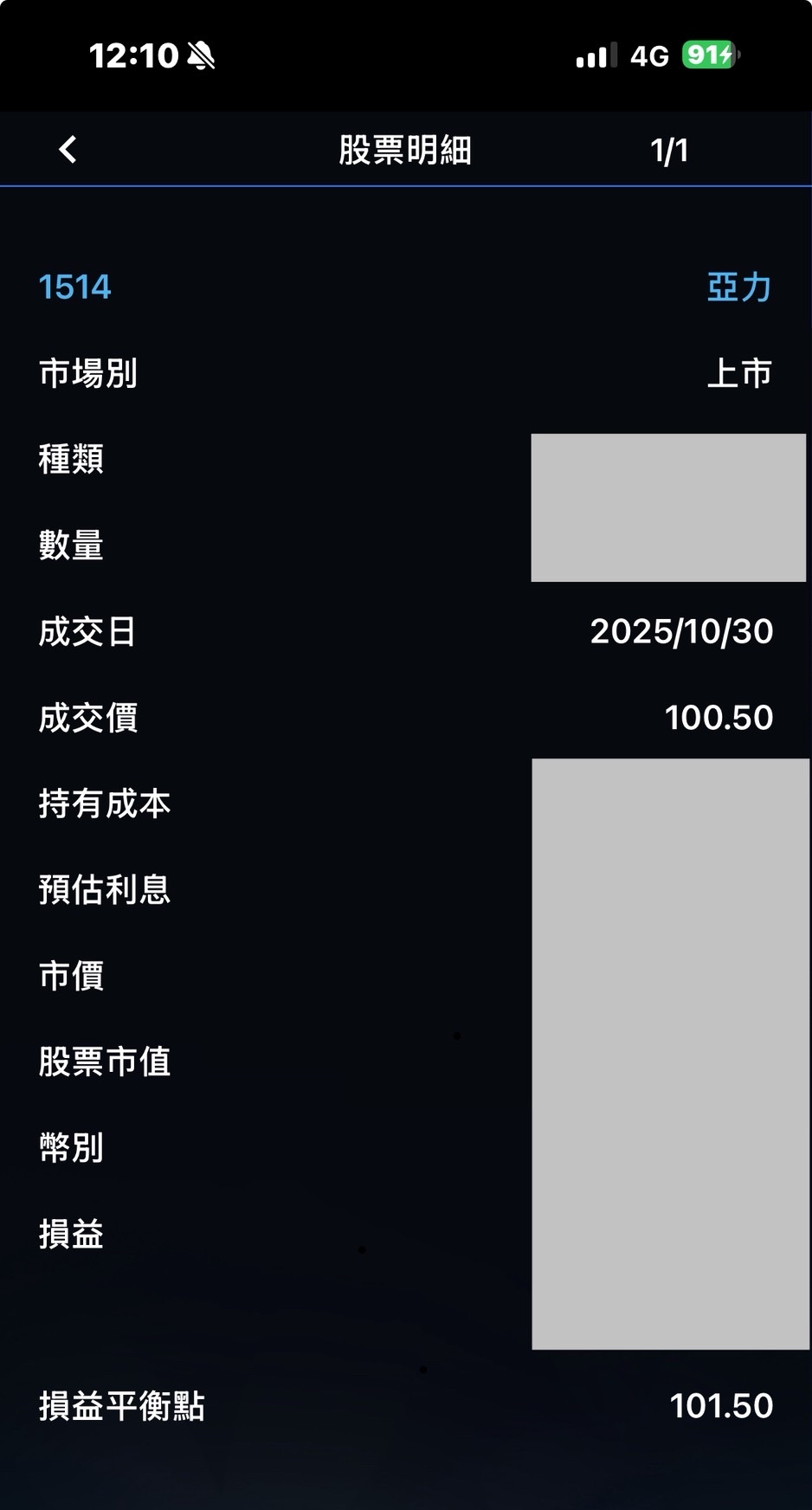Go back from the 股票明細 screen
The image size is (812, 1510).
click(68, 150)
